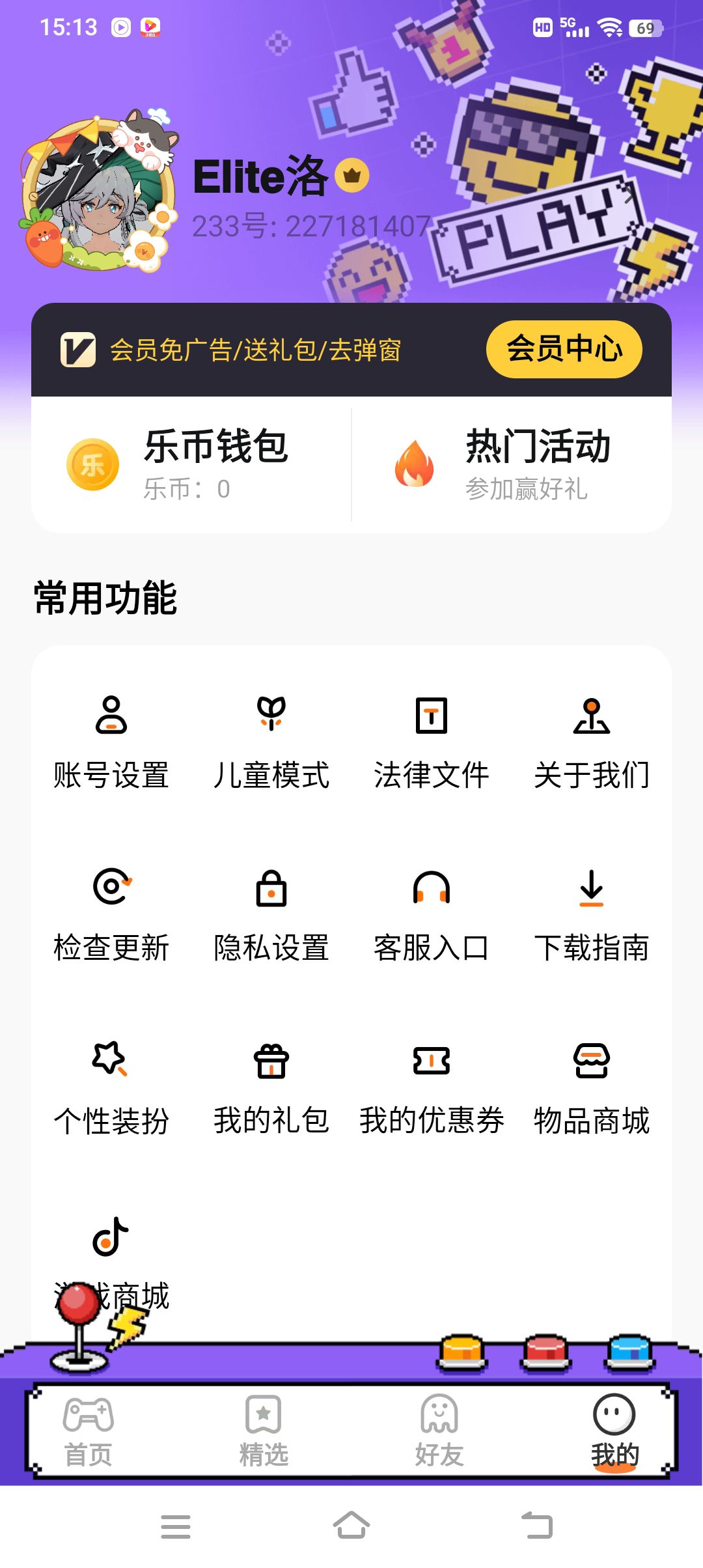
Task: Open 个性装扮 personalization
Action: click(x=111, y=1087)
